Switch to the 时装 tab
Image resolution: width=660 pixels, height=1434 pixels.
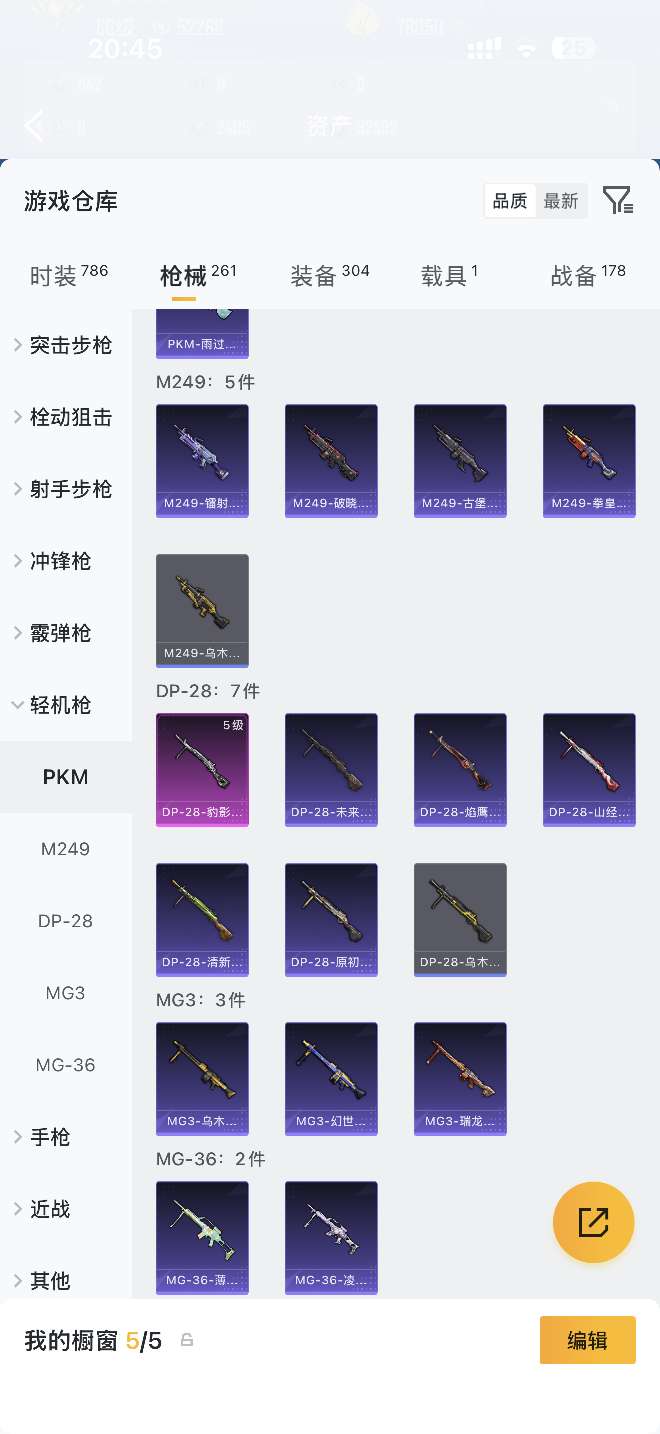68,275
